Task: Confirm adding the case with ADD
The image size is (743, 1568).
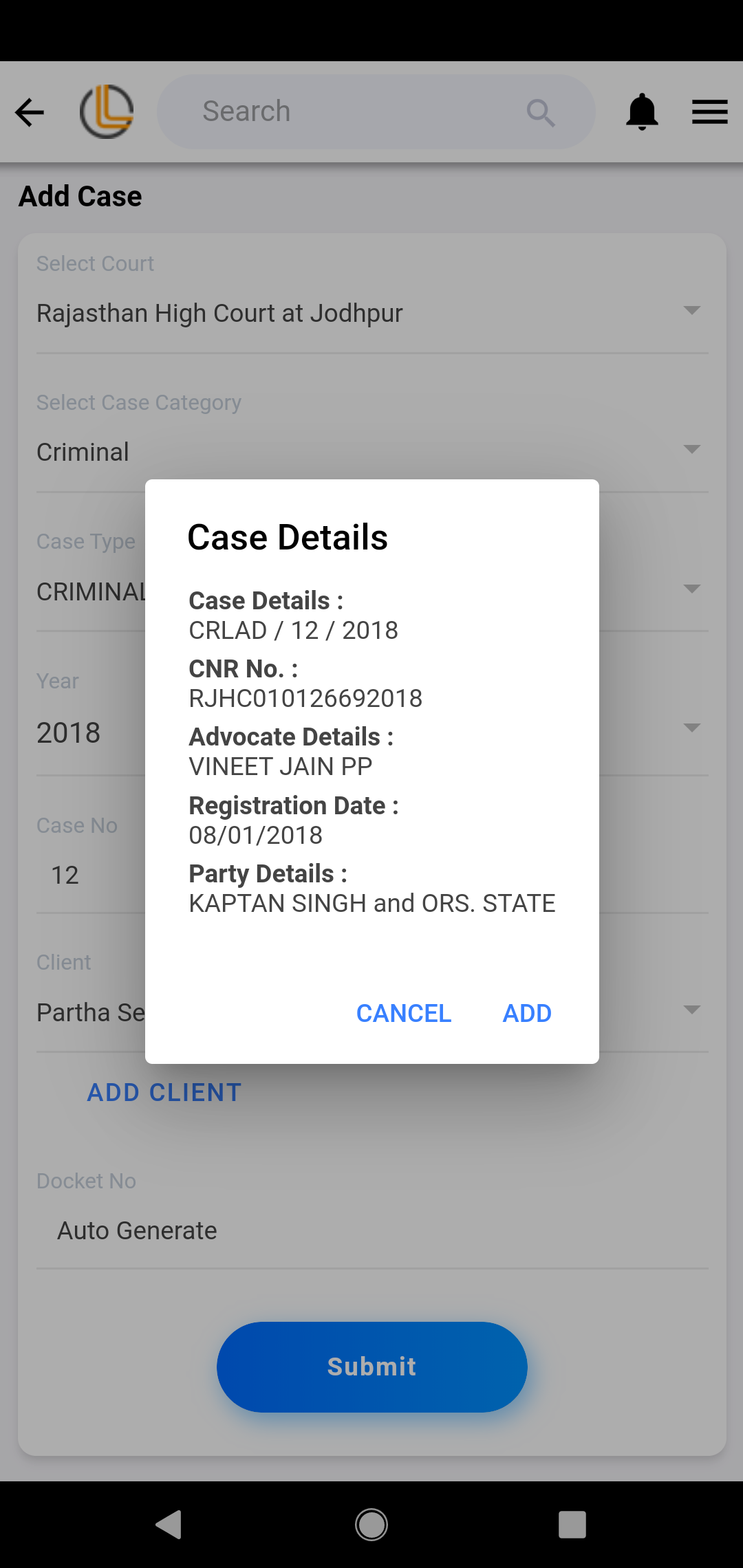Action: (527, 1013)
